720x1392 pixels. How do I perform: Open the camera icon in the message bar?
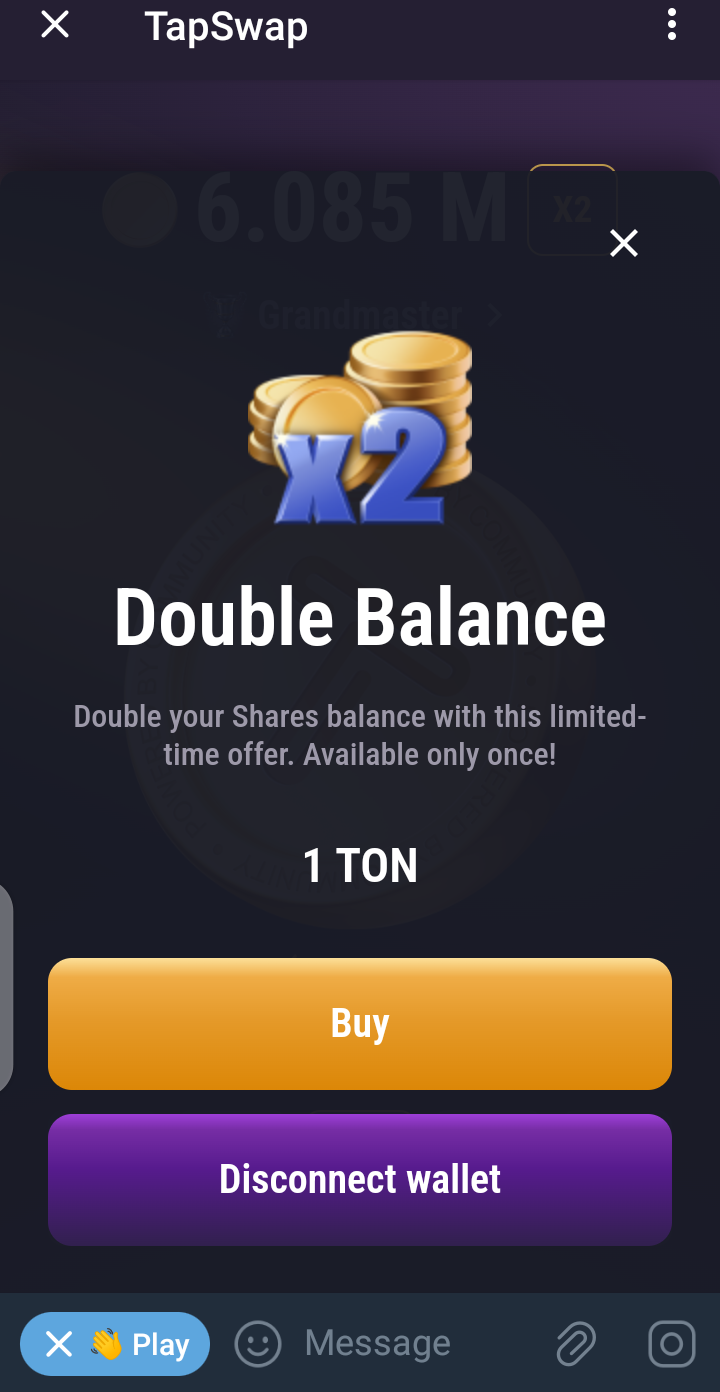[x=672, y=1344]
